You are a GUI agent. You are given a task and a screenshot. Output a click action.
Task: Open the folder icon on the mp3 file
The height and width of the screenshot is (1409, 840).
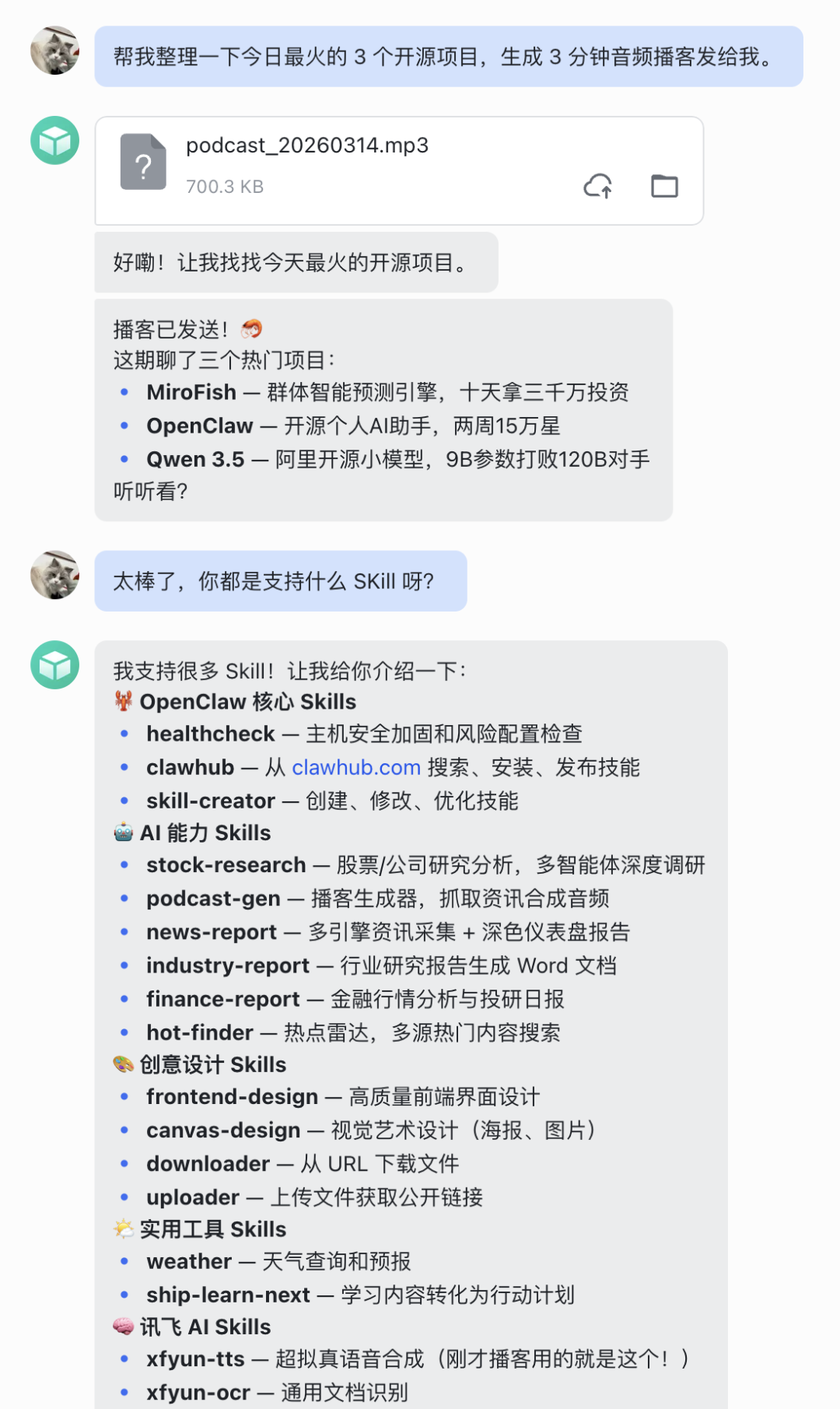(x=664, y=186)
